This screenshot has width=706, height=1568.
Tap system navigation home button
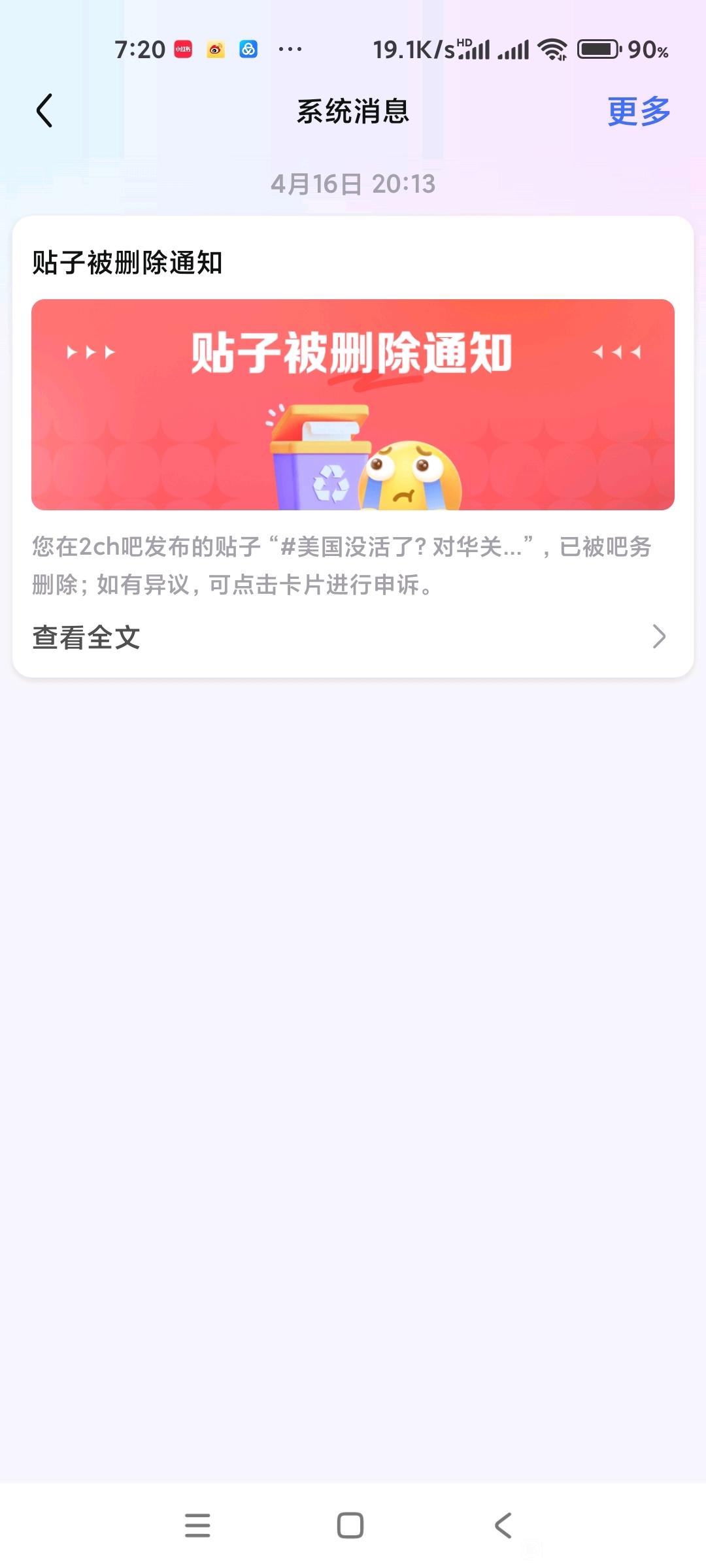click(x=350, y=1526)
